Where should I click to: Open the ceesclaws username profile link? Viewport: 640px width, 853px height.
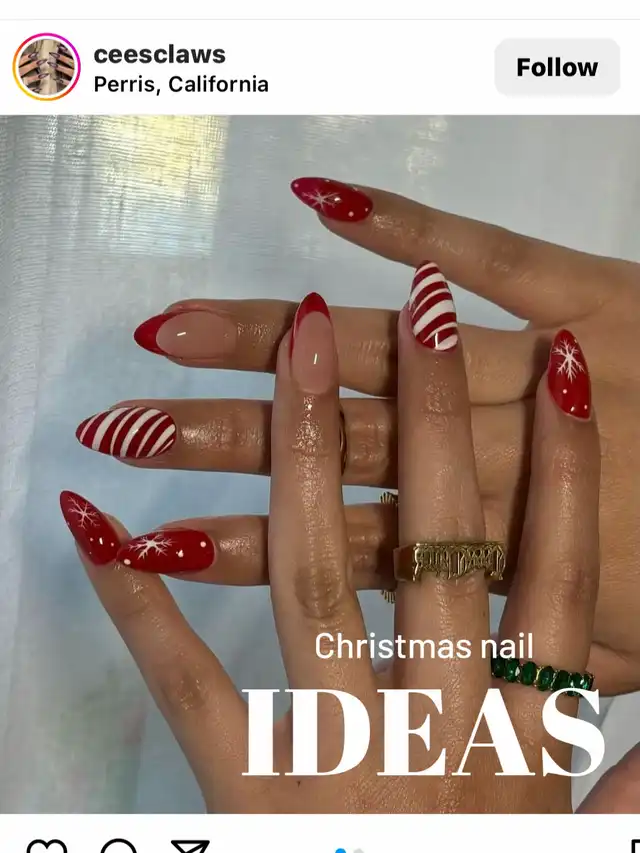[159, 54]
